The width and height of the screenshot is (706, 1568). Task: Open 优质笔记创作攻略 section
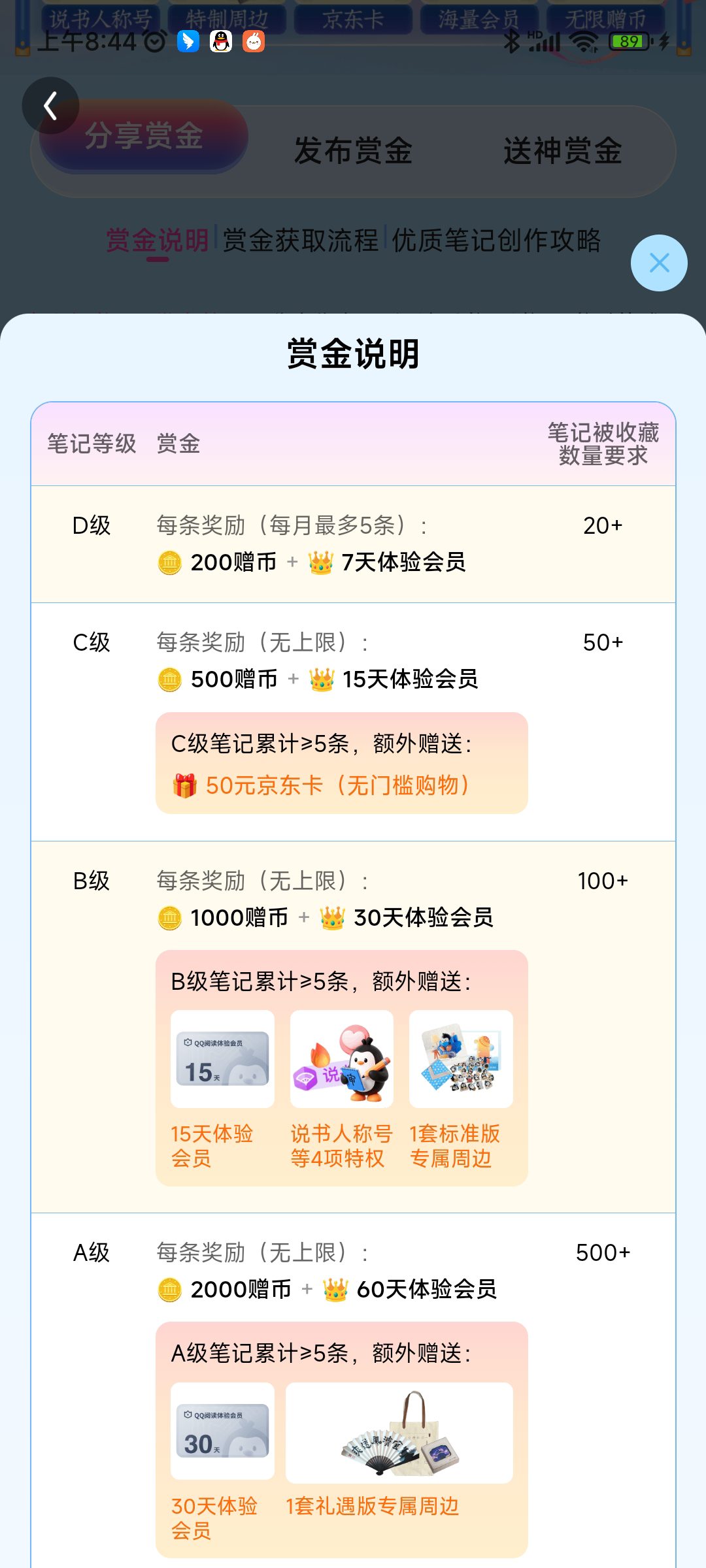click(496, 240)
